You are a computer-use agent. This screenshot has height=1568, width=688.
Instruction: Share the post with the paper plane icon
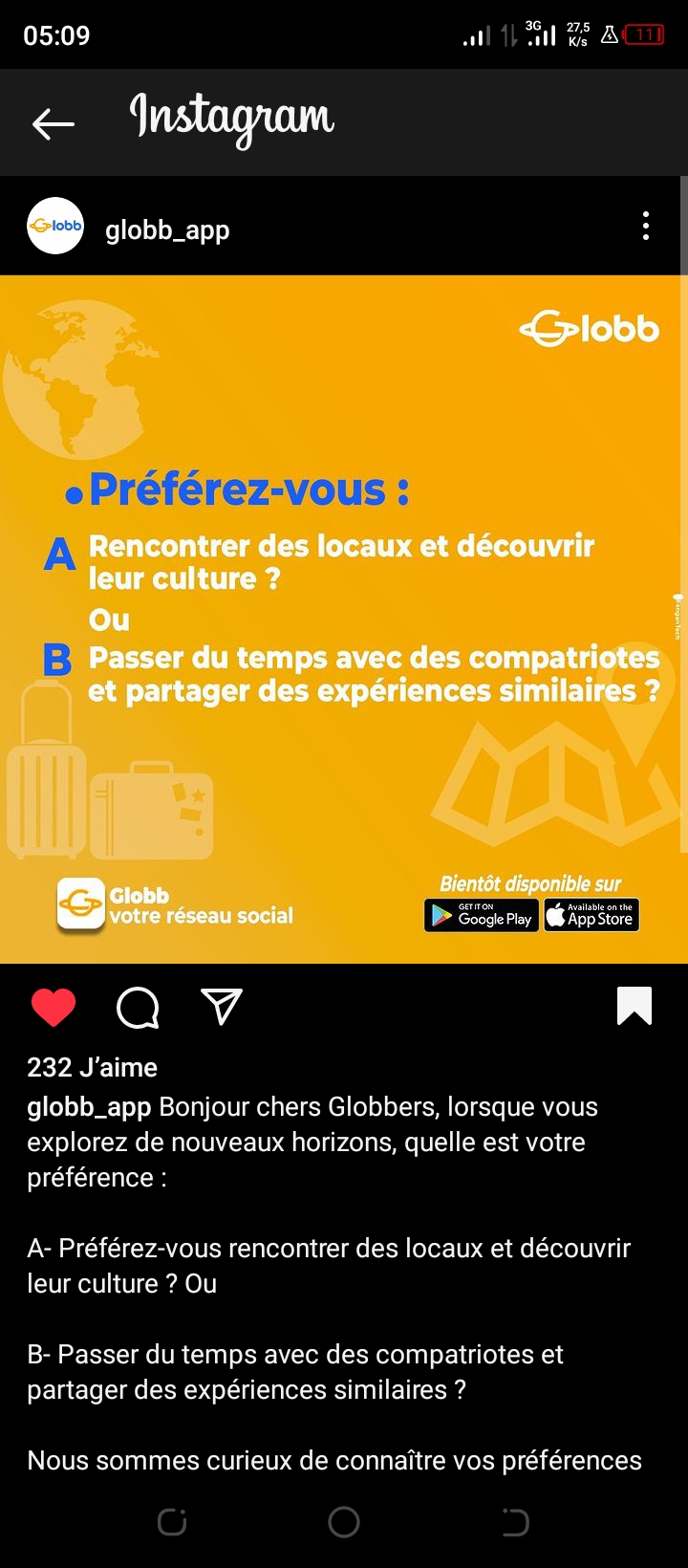tap(222, 1007)
